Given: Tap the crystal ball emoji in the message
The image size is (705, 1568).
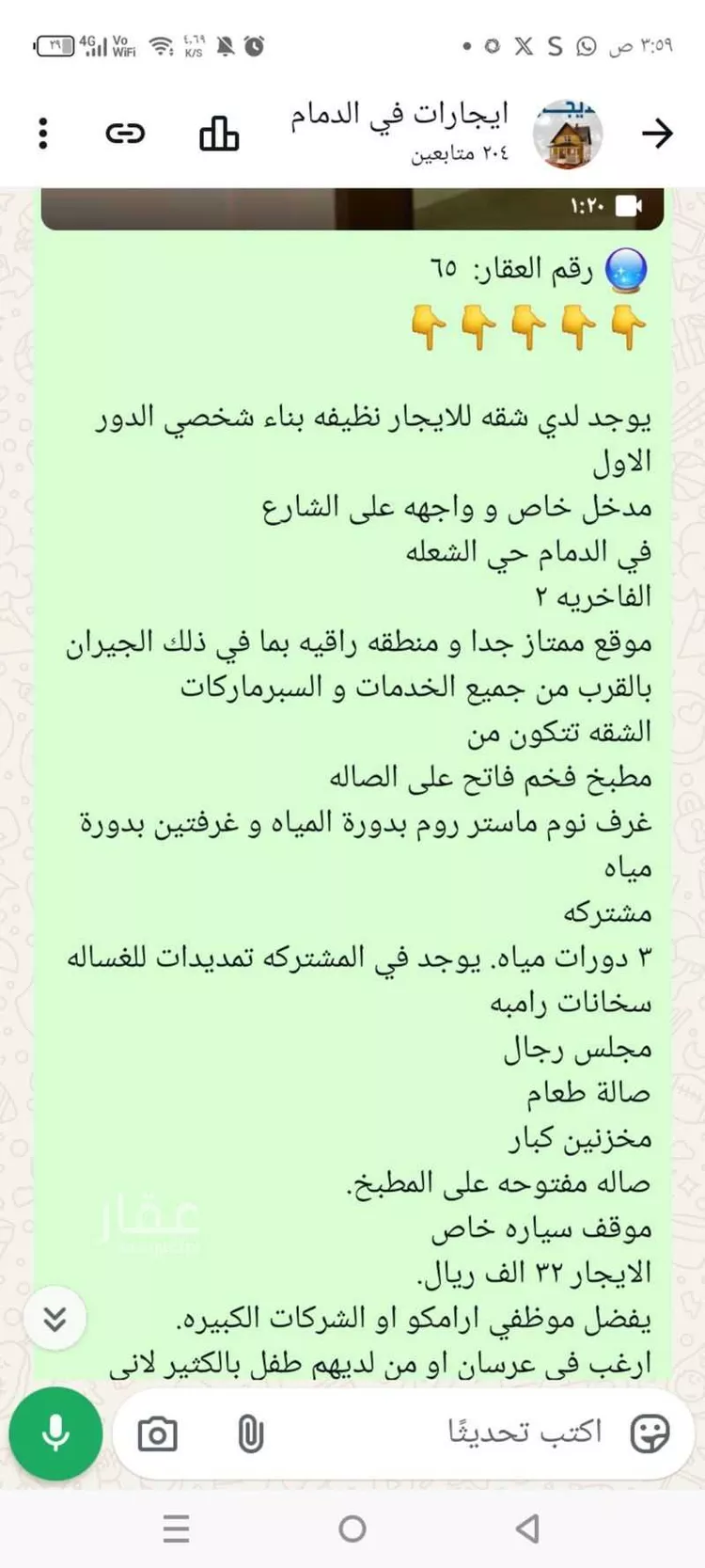Looking at the screenshot, I should click(626, 270).
